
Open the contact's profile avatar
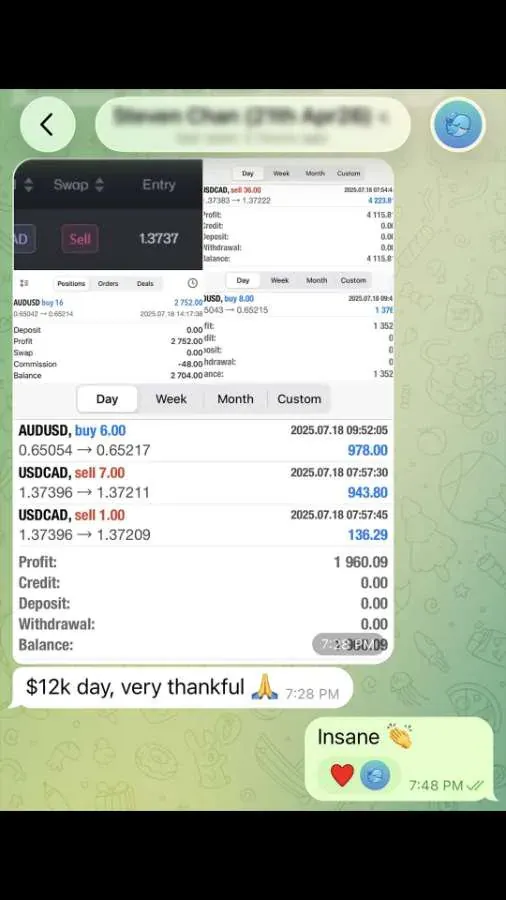tap(458, 124)
